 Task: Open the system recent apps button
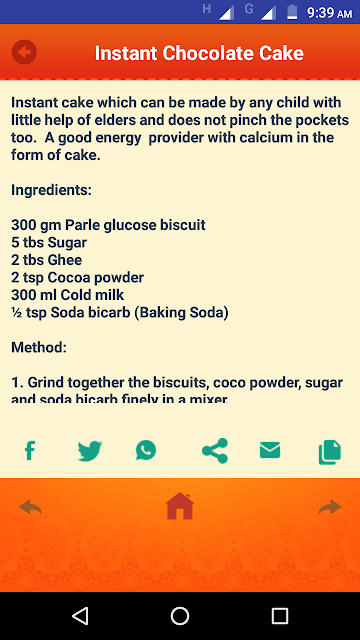click(x=280, y=616)
